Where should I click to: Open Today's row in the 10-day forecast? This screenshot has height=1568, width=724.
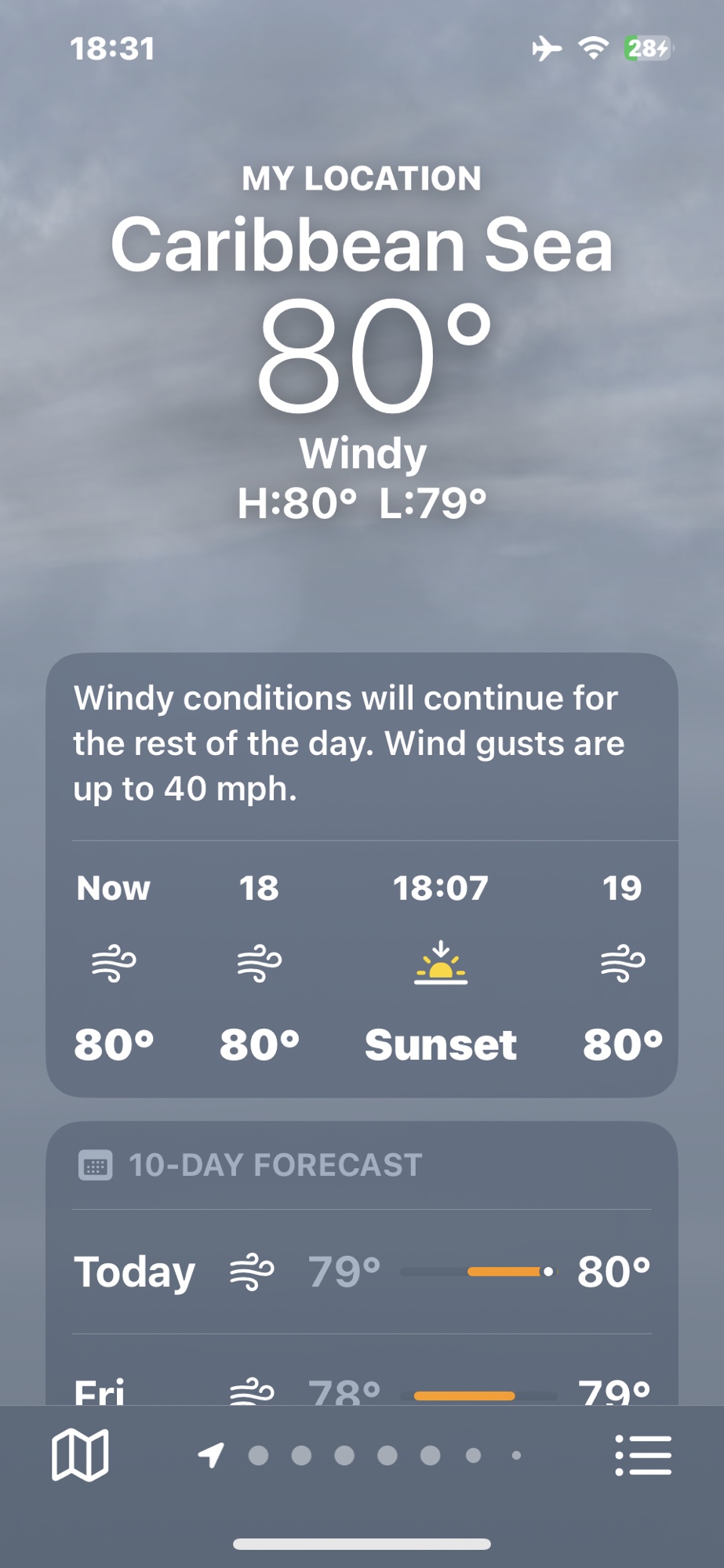[x=362, y=1272]
